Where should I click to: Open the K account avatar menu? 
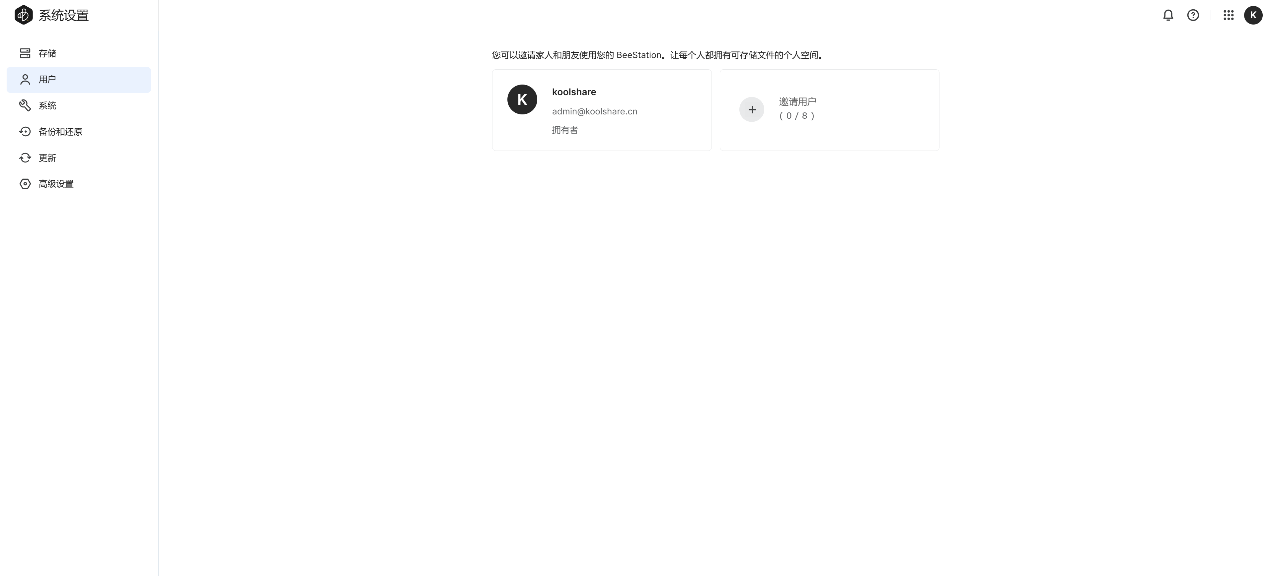pyautogui.click(x=1253, y=15)
